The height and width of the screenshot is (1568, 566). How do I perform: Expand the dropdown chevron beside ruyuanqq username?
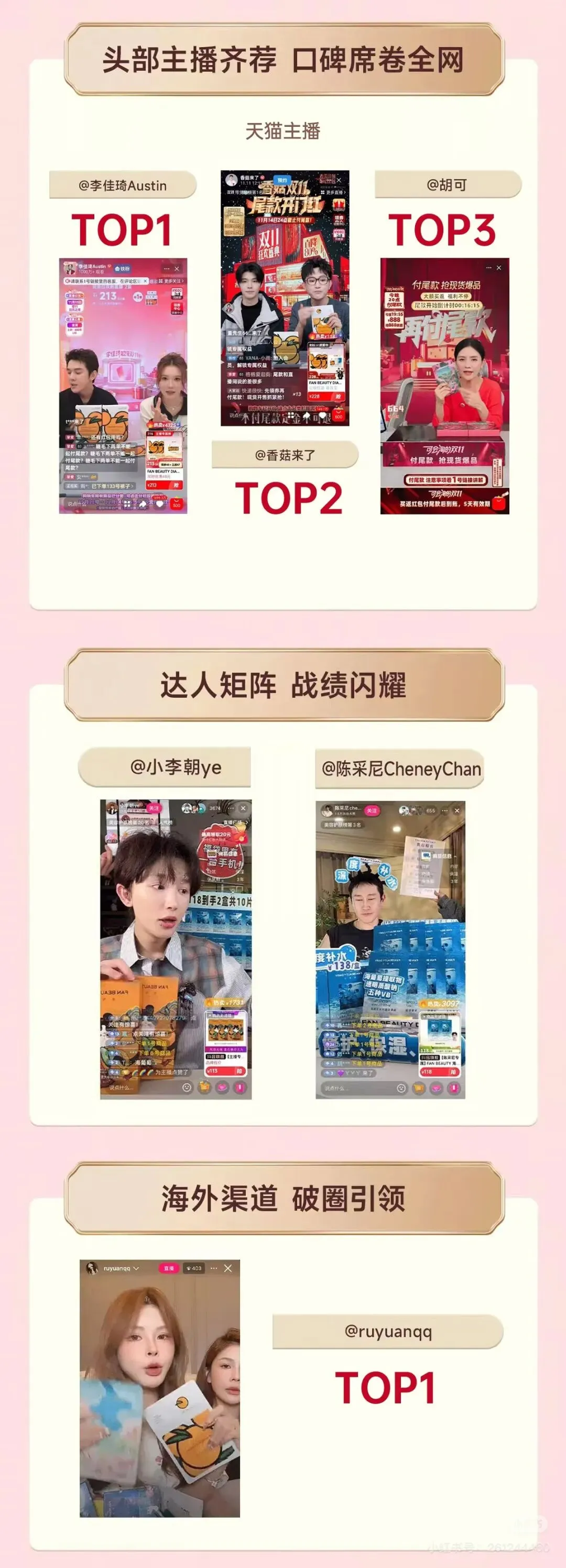[136, 1269]
